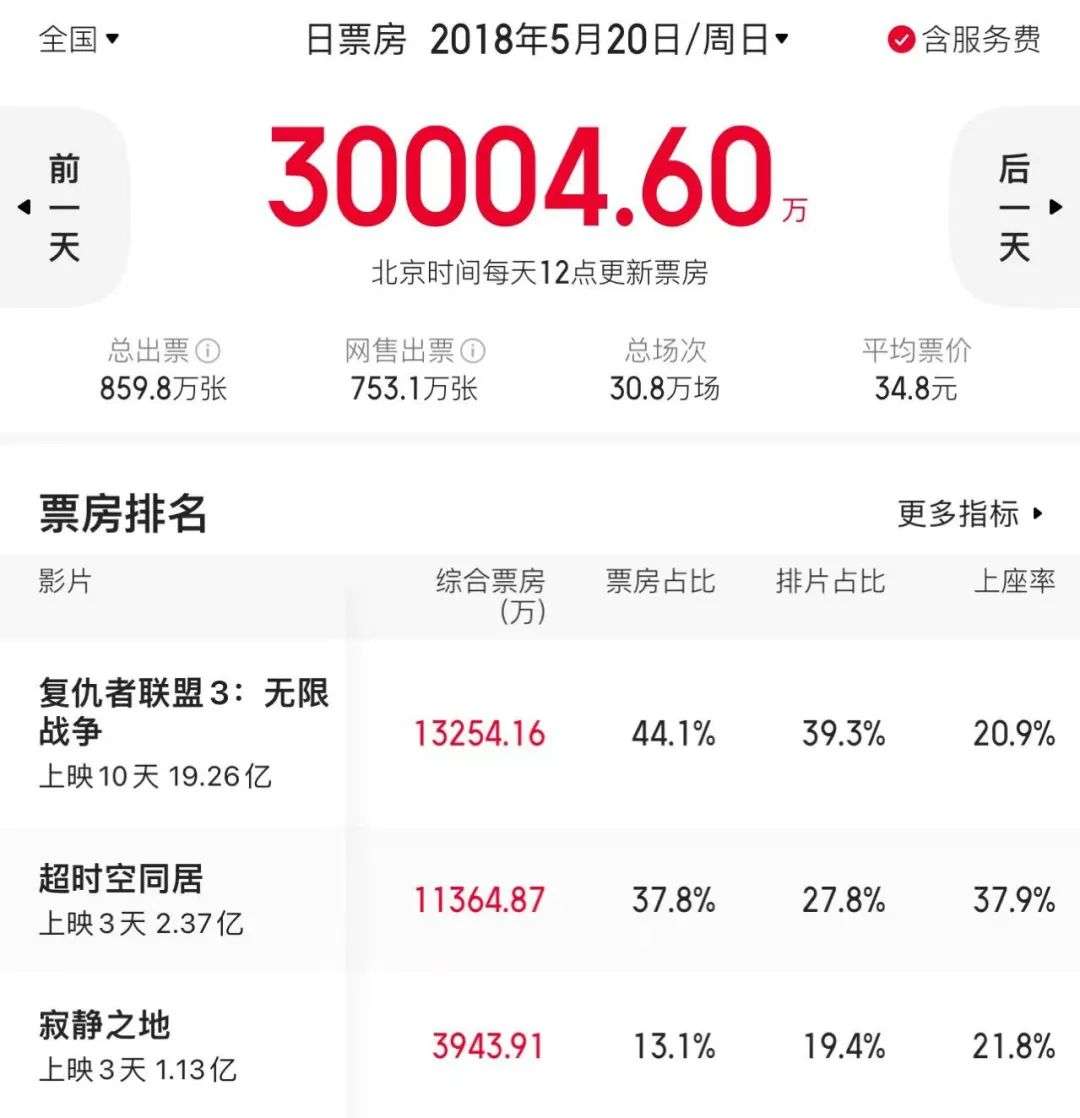Tap the info icon next to 网售出票
This screenshot has width=1080, height=1118.
click(x=474, y=351)
